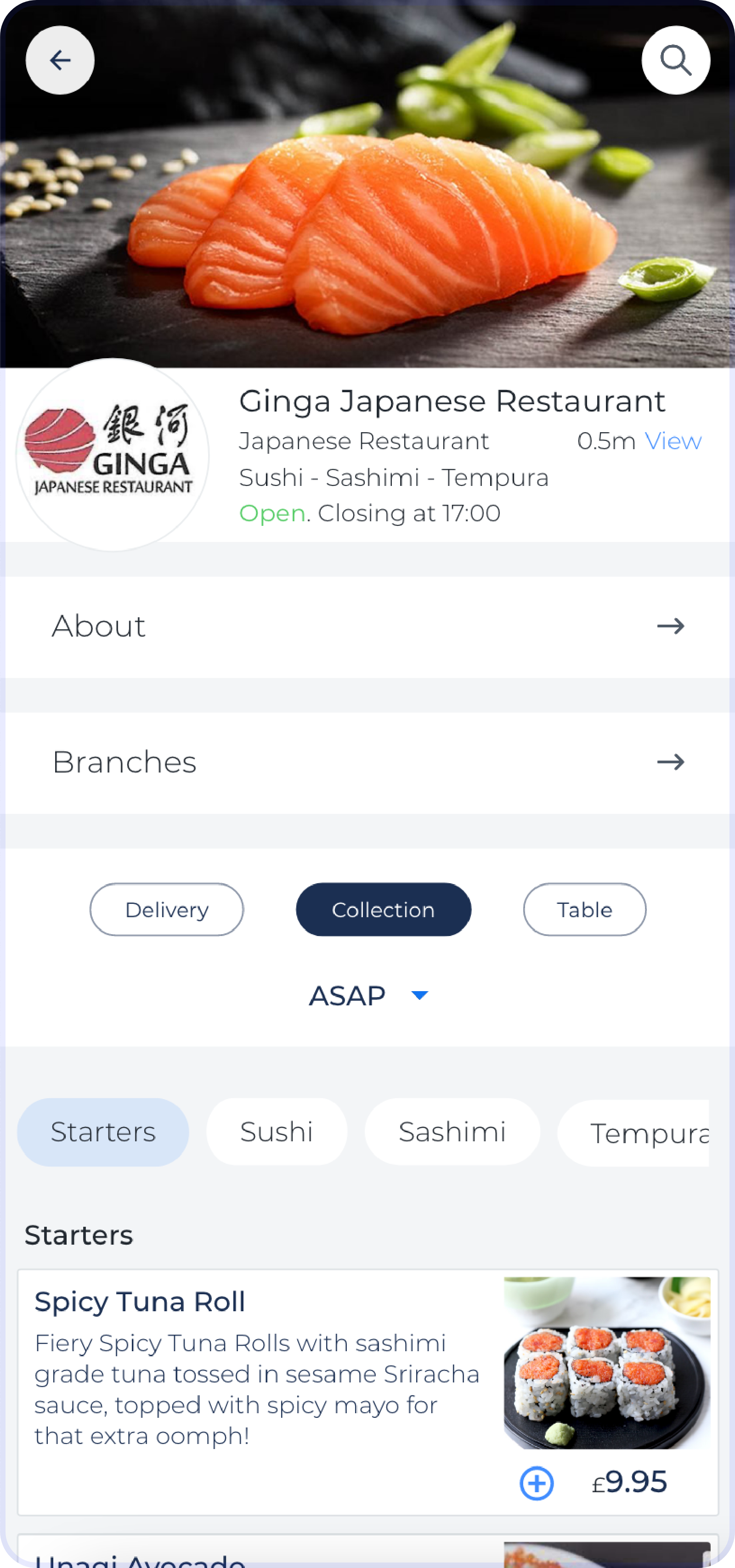This screenshot has width=735, height=1568.
Task: Tap the Spicy Tuna Roll item title
Action: tap(140, 1302)
